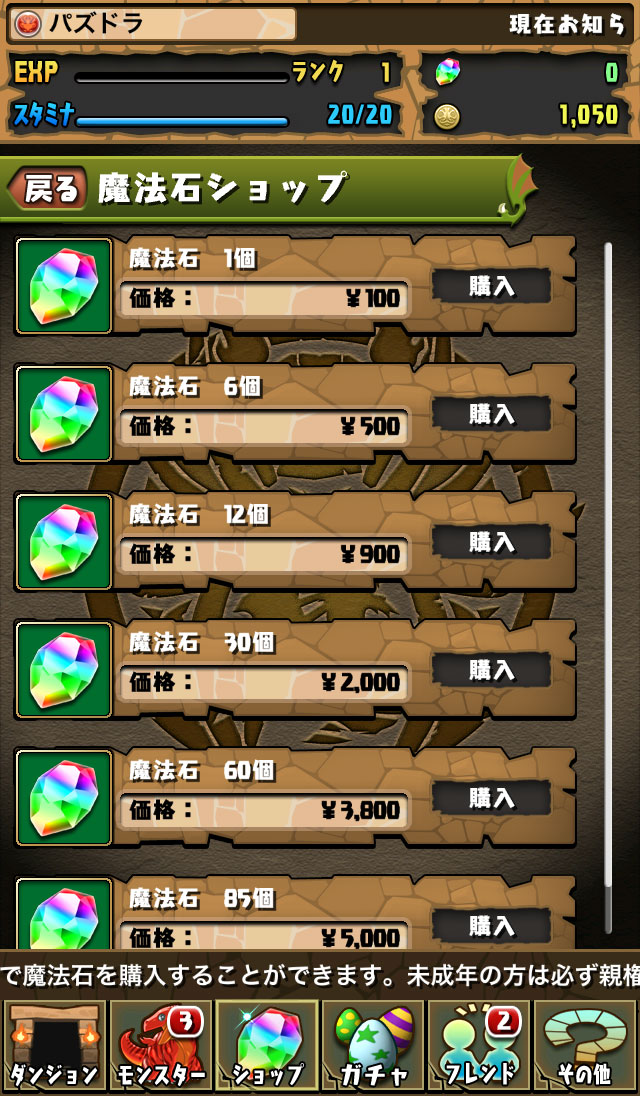This screenshot has width=640, height=1096.
Task: Buy 1 magic stone for ¥100
Action: point(491,286)
